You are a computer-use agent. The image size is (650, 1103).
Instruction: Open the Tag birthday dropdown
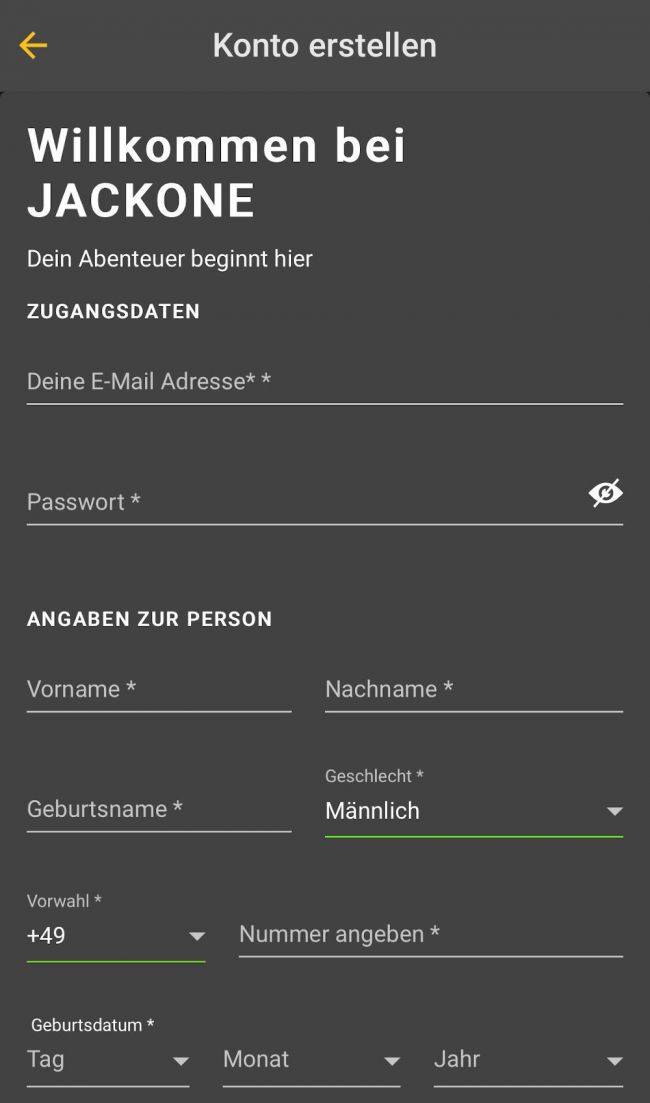(107, 1060)
